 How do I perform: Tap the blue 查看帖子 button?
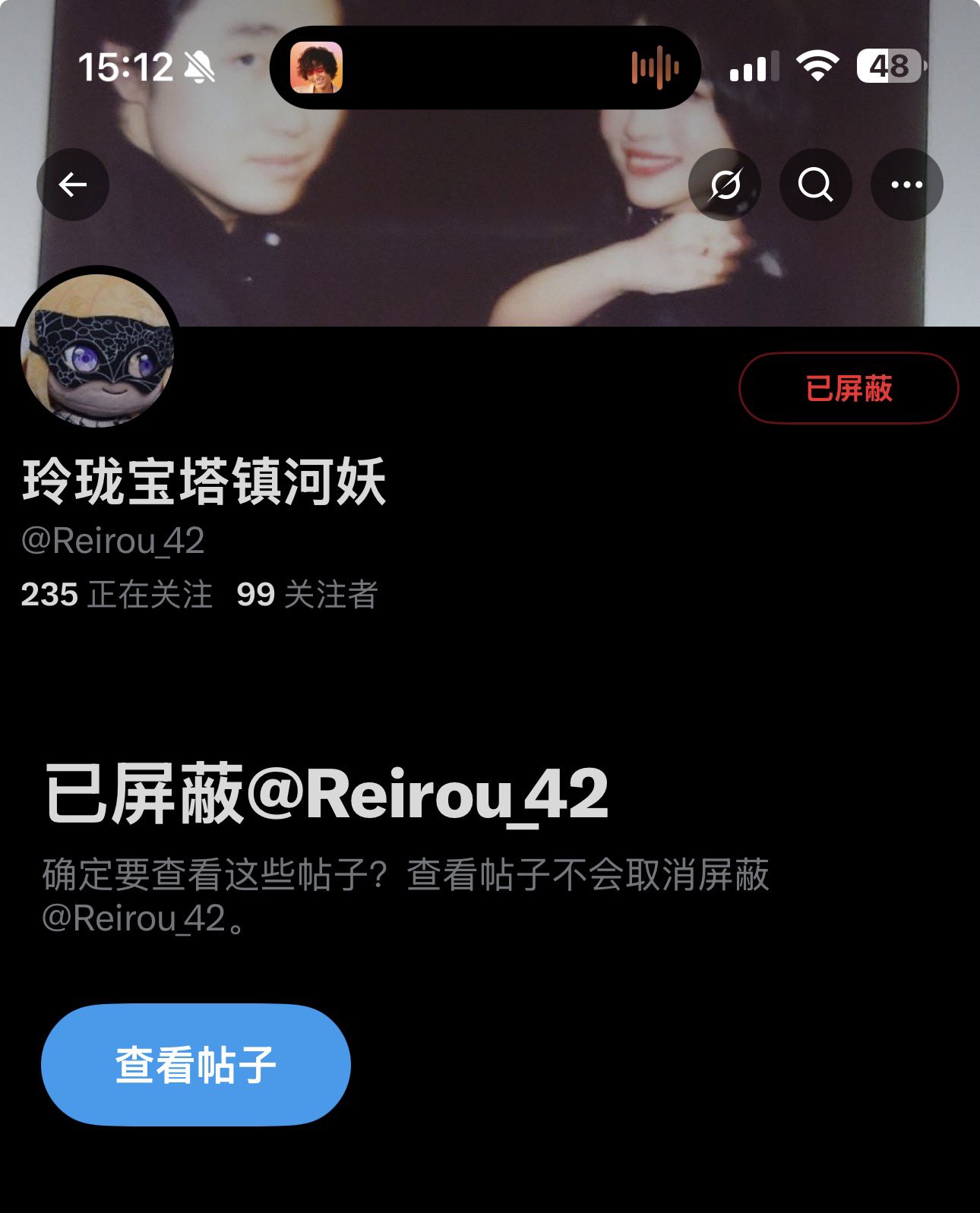click(x=195, y=1064)
